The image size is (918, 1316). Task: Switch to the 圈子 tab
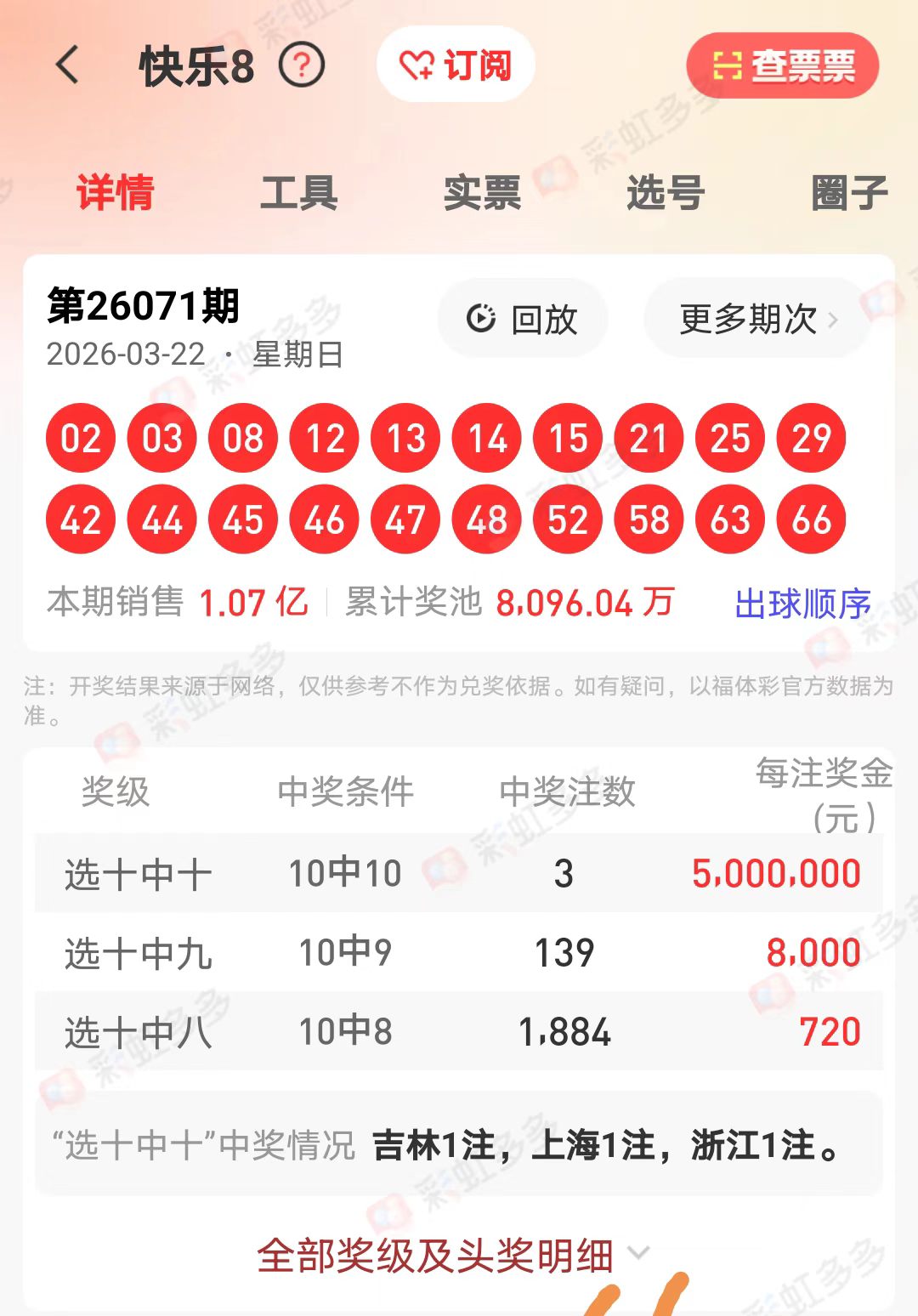tap(849, 193)
